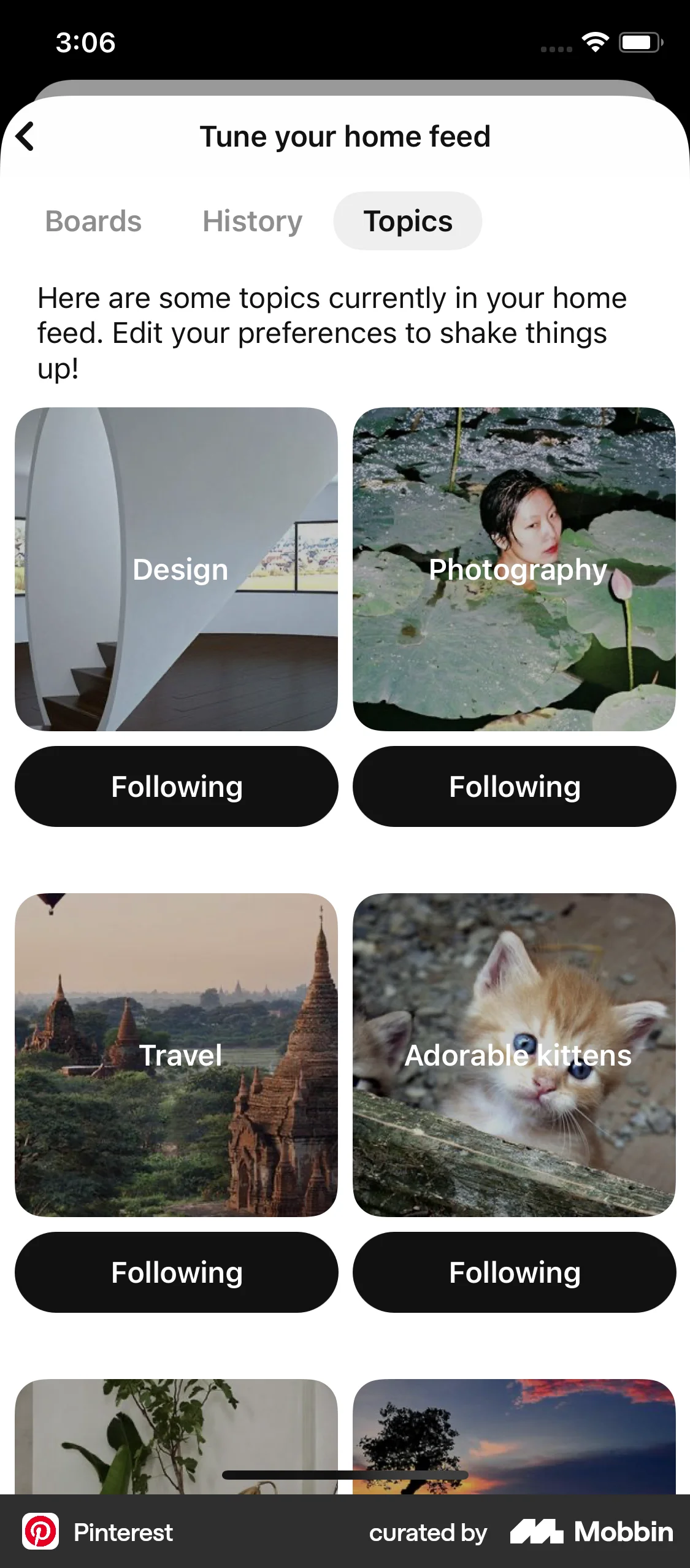The width and height of the screenshot is (690, 1568).
Task: Tap the sunset image at the bottom right
Action: coord(514,1429)
